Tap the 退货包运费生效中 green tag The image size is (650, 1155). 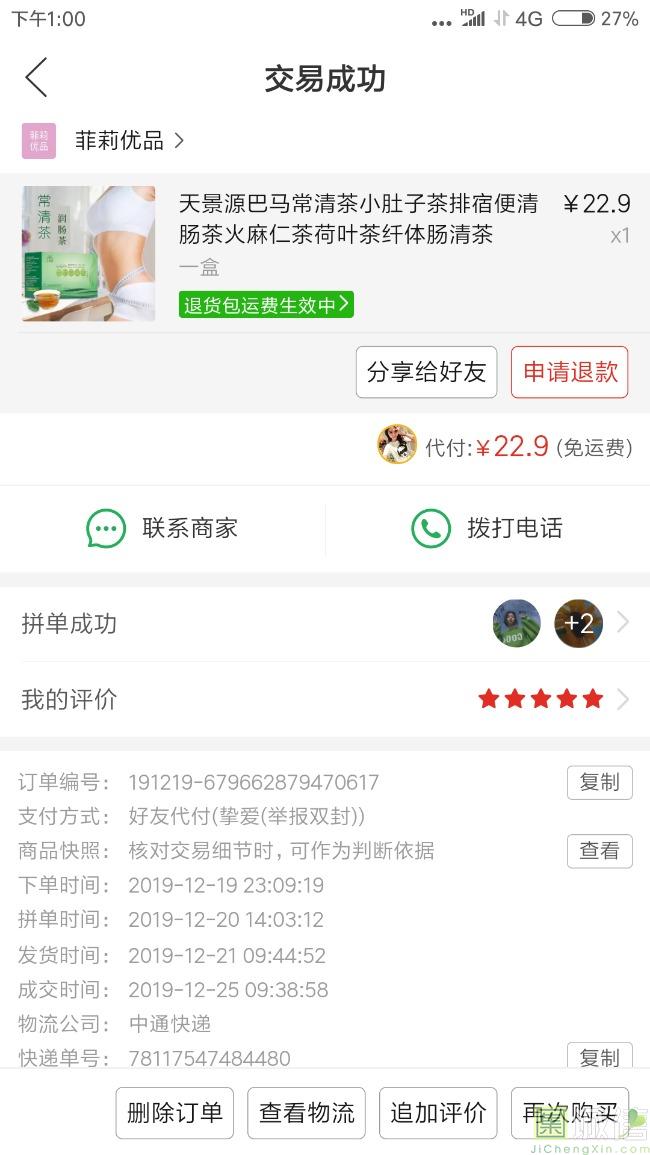(x=266, y=305)
